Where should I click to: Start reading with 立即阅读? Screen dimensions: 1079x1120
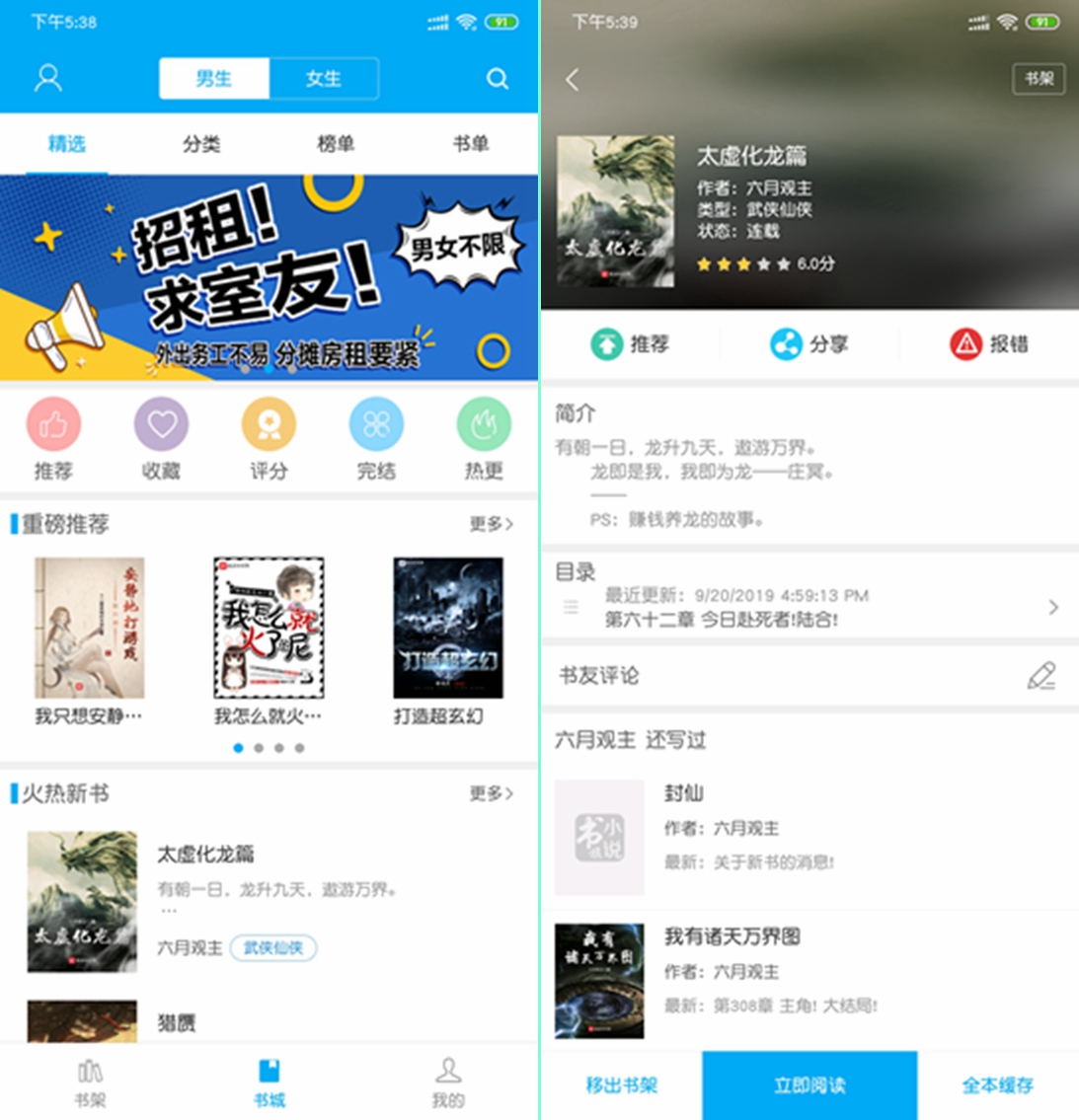point(809,1084)
